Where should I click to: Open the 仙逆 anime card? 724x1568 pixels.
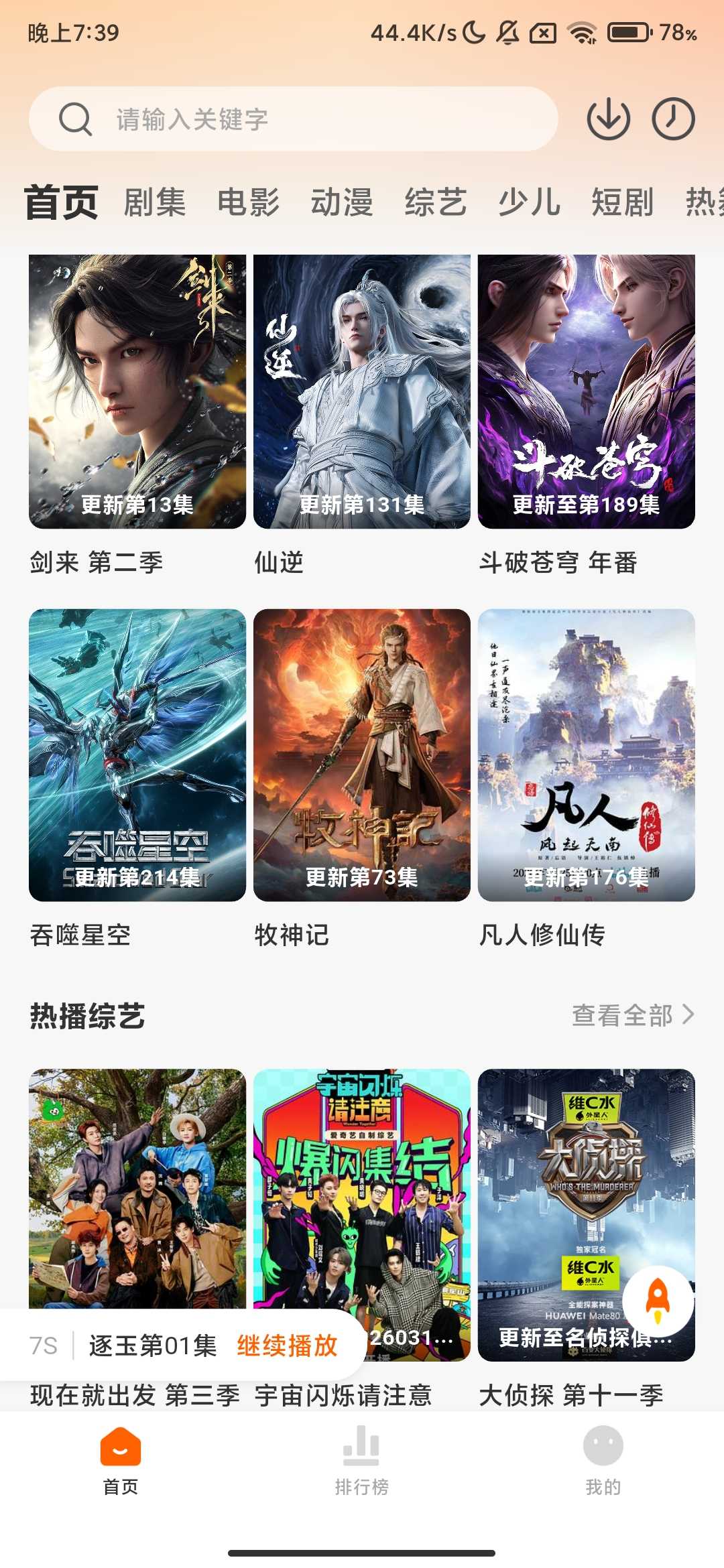(362, 392)
